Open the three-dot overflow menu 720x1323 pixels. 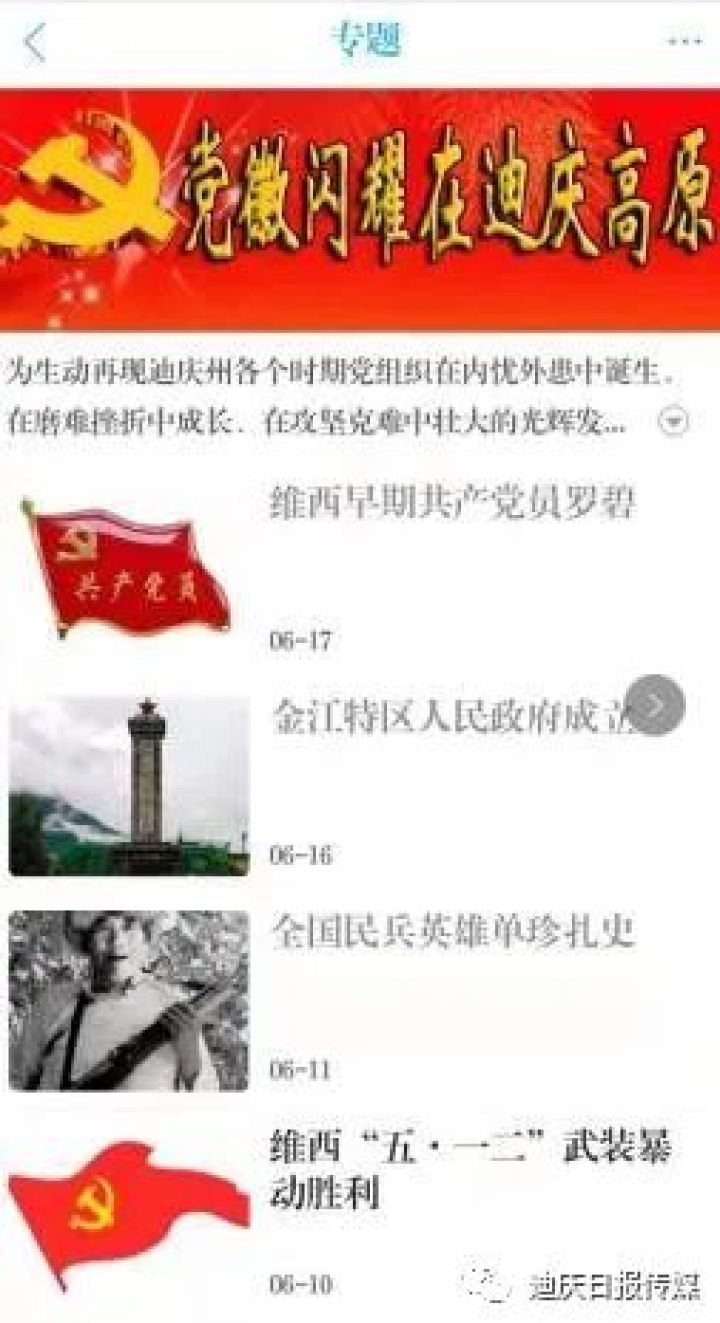(x=684, y=42)
